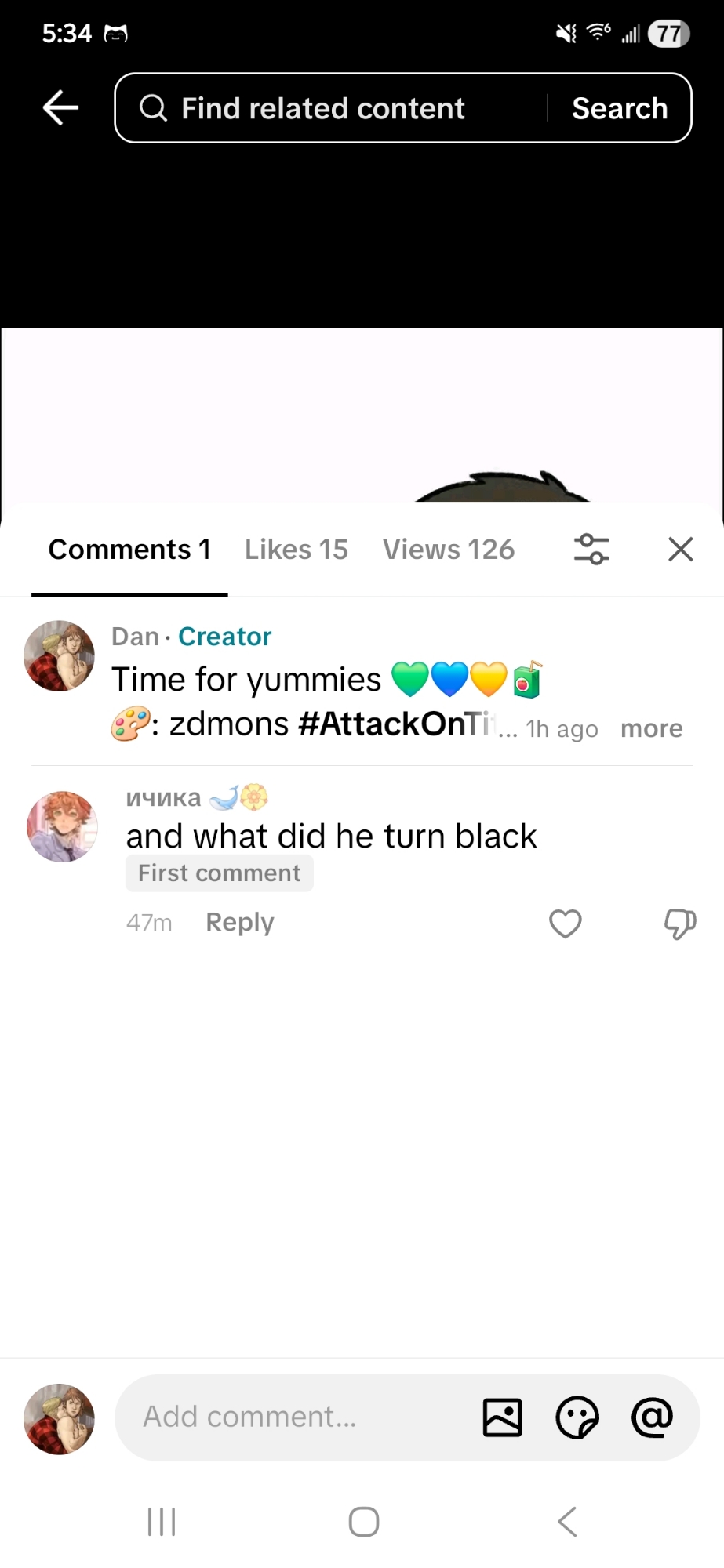Open the sticker picker in comment box
Image resolution: width=724 pixels, height=1568 pixels.
(x=577, y=1417)
